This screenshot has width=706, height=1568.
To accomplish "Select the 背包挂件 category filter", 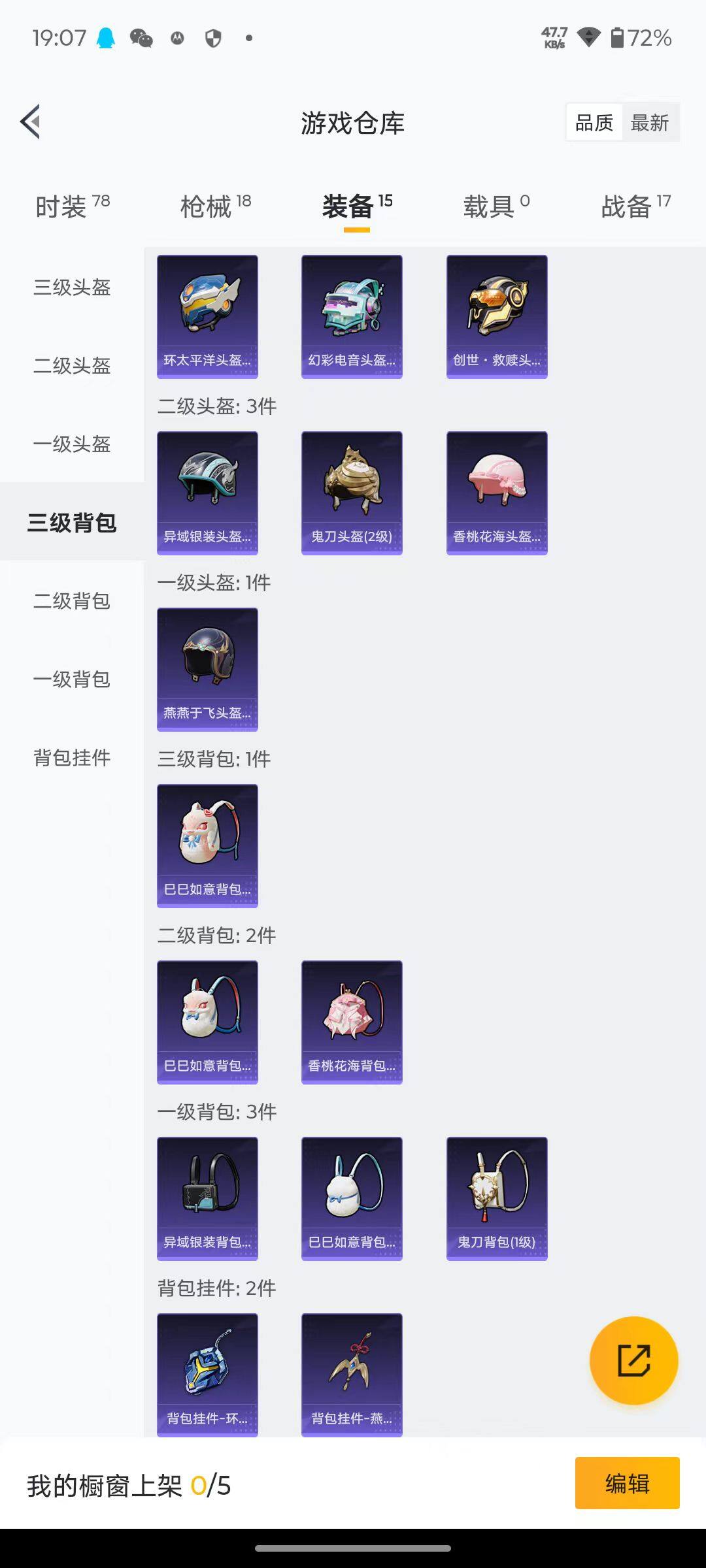I will pos(72,758).
